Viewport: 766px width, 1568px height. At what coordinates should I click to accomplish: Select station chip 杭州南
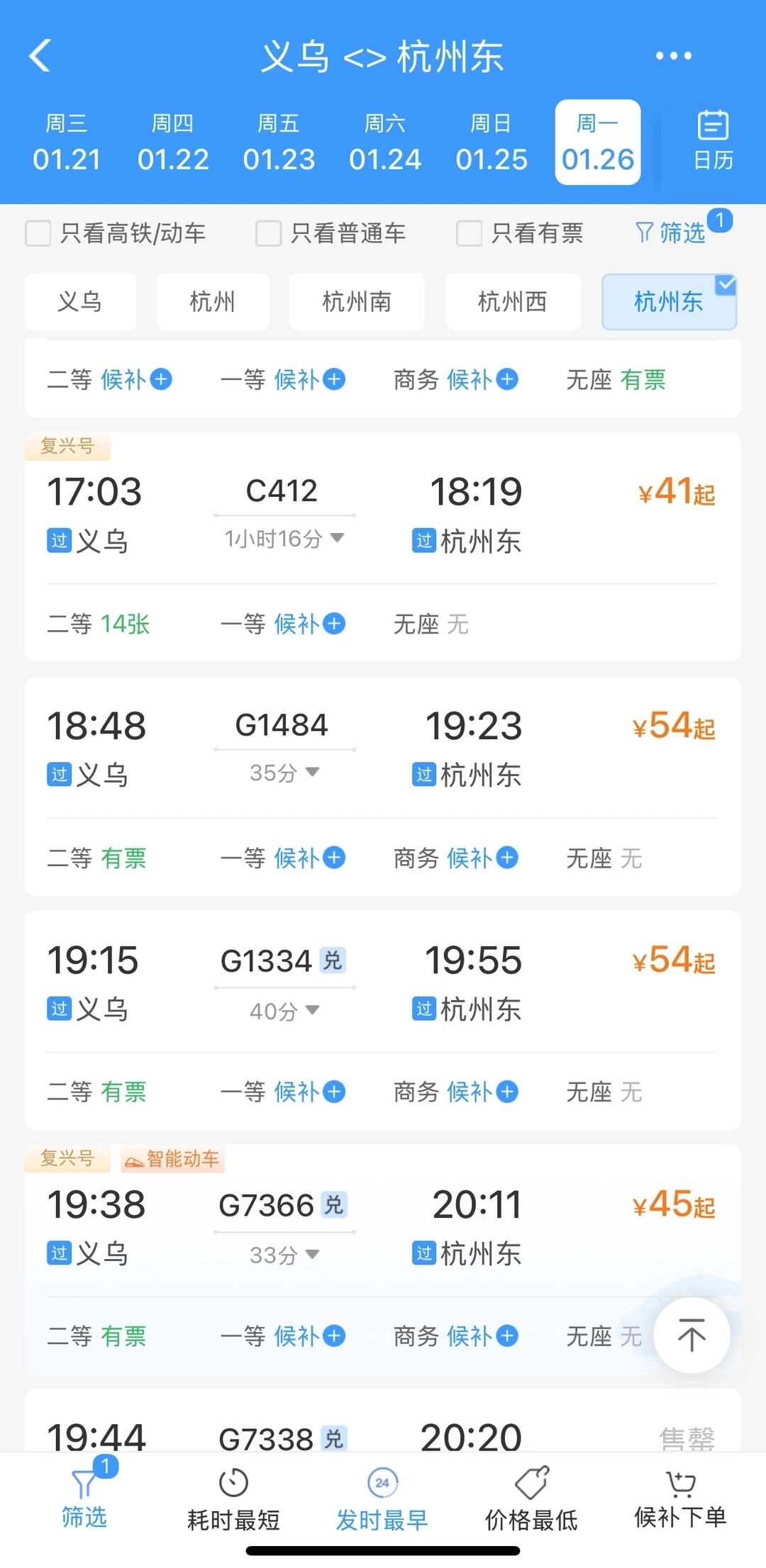pyautogui.click(x=357, y=302)
